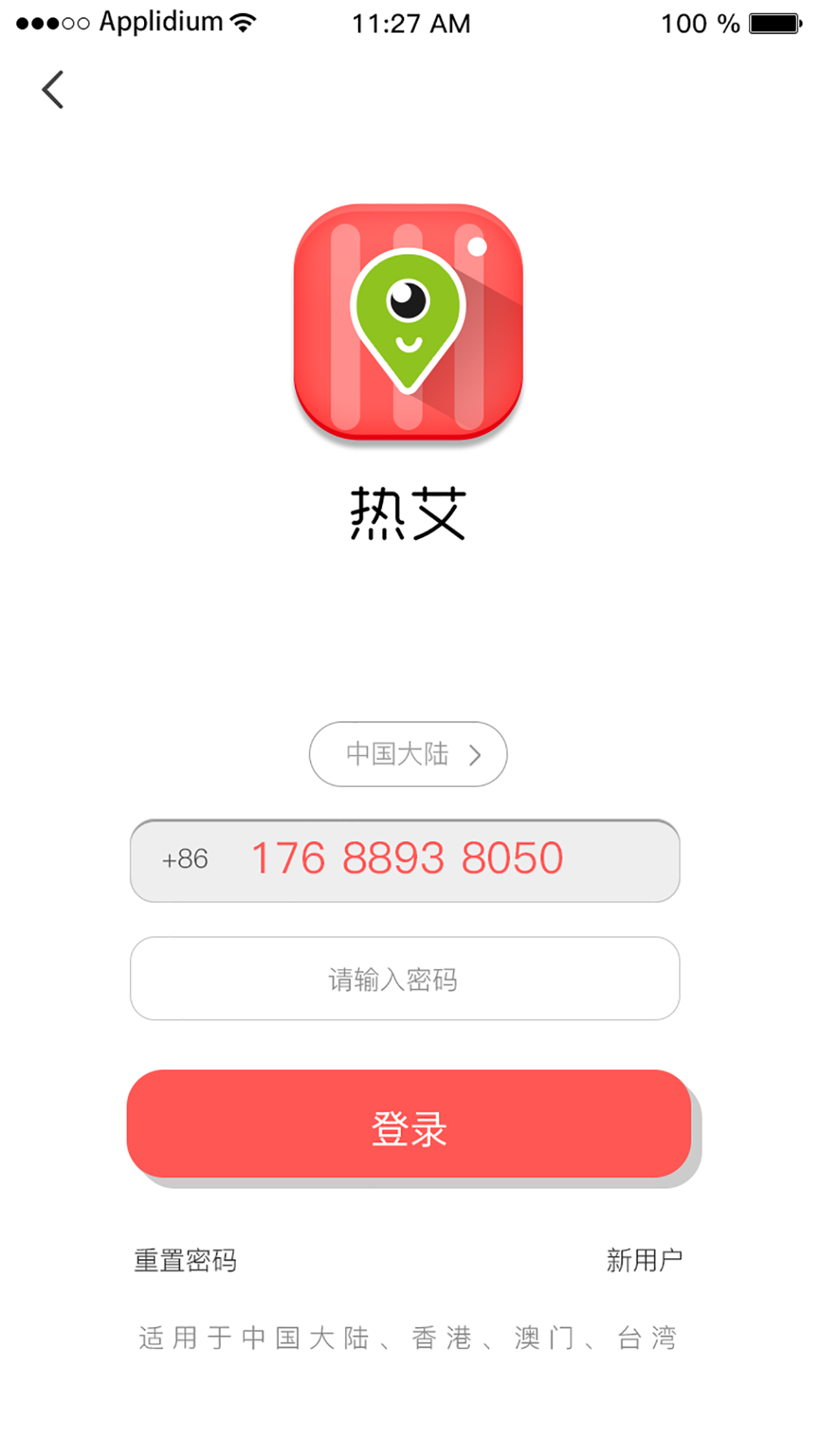The image size is (819, 1456).
Task: Open 重置密码 to reset password
Action: tap(186, 1260)
